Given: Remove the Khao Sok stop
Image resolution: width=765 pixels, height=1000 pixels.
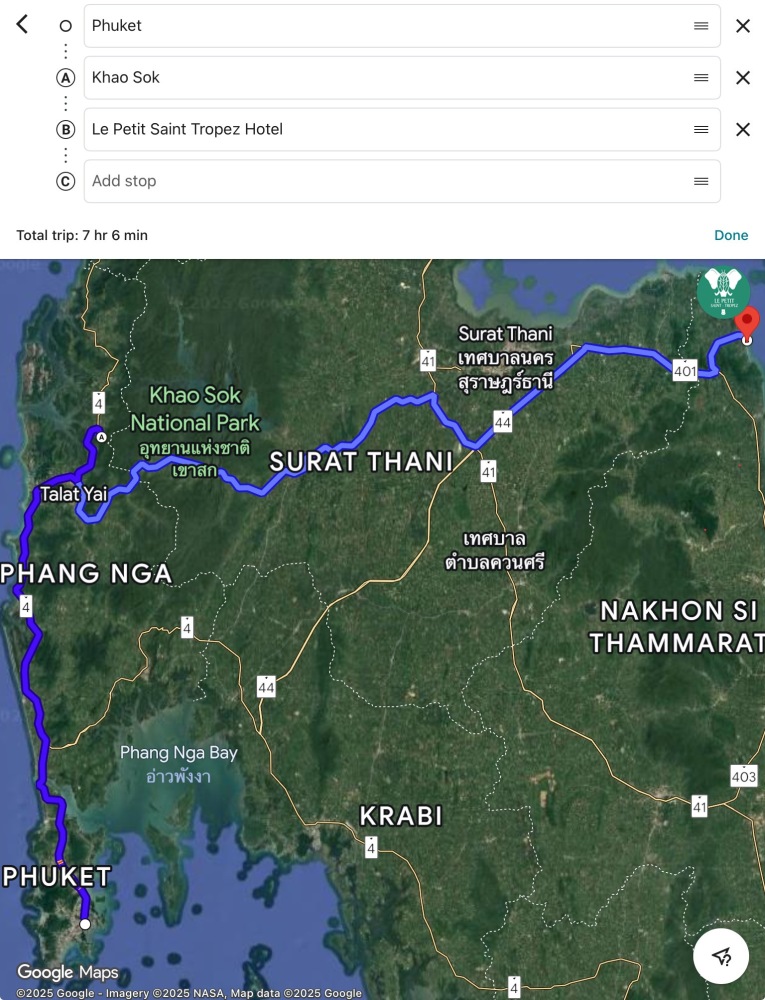Looking at the screenshot, I should coord(743,78).
